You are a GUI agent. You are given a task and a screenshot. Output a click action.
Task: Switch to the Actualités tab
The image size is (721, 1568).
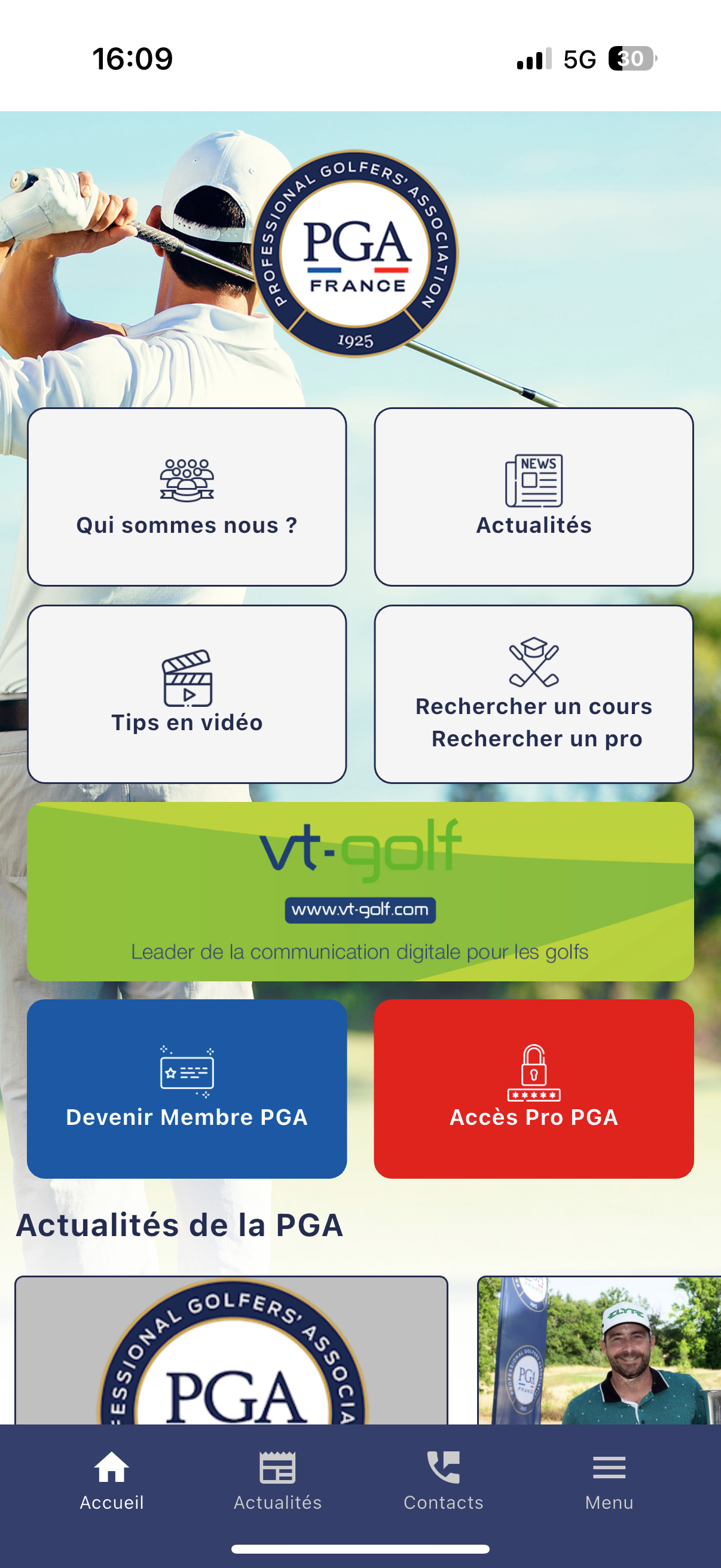[277, 1481]
